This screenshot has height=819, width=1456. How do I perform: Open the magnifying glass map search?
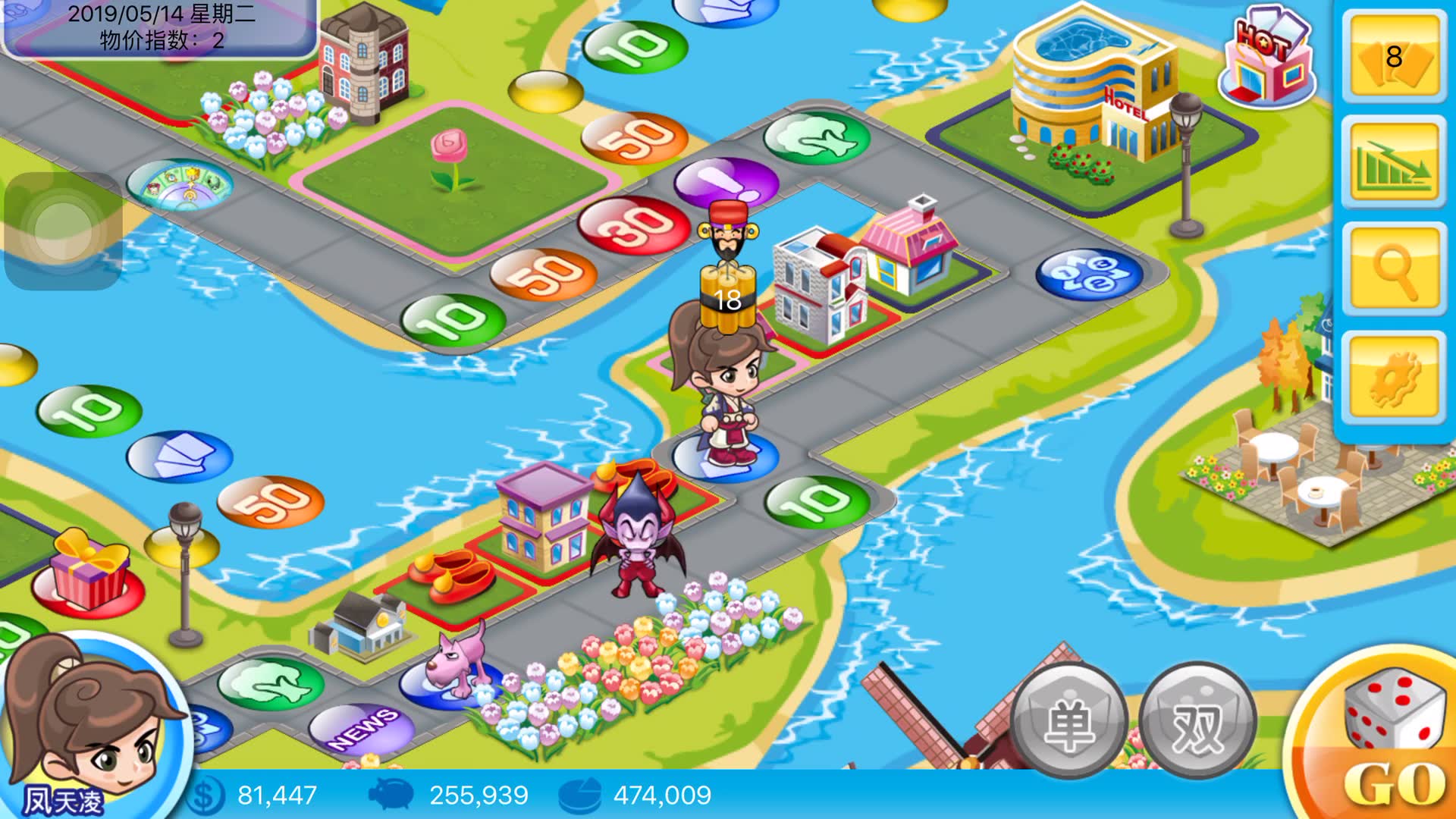(x=1393, y=269)
